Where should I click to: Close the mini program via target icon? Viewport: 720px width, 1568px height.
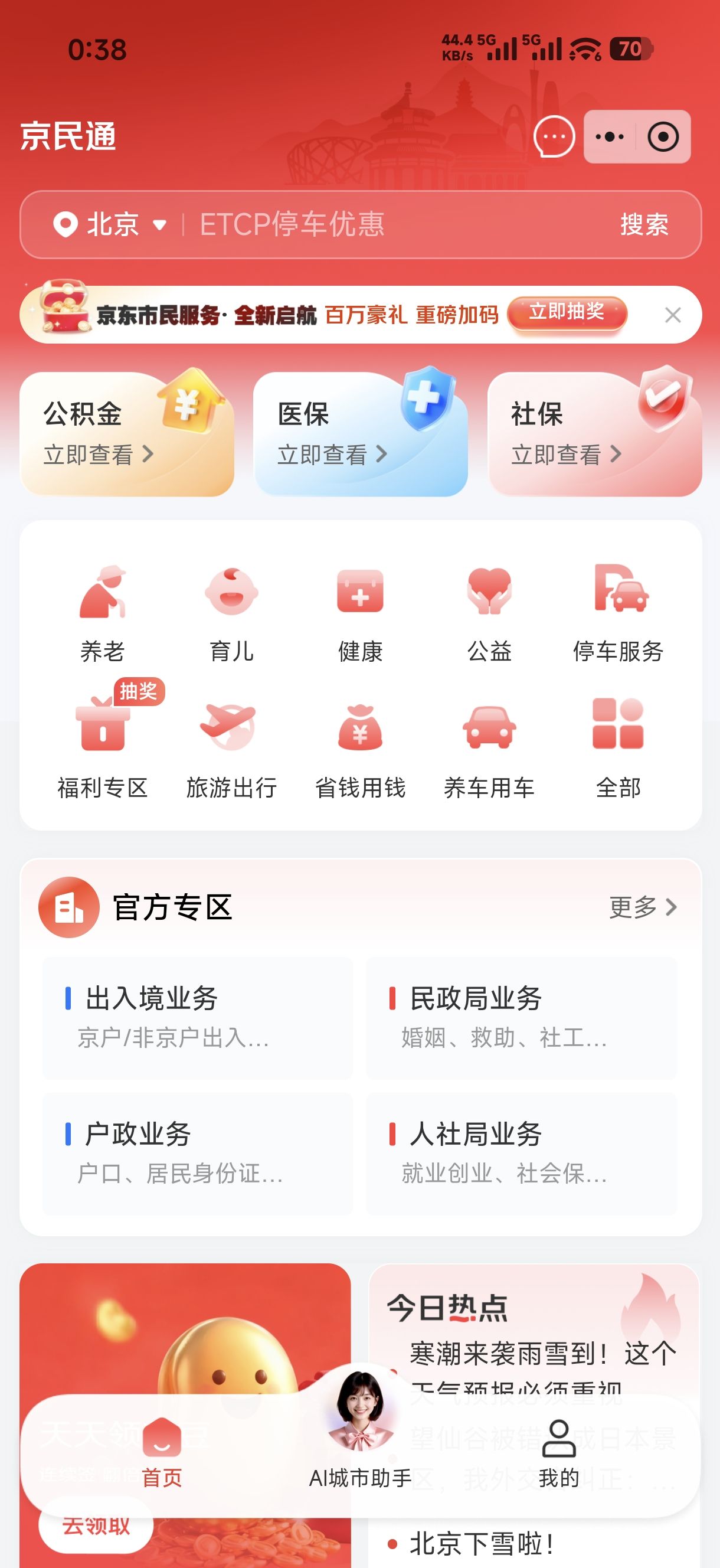[x=663, y=136]
